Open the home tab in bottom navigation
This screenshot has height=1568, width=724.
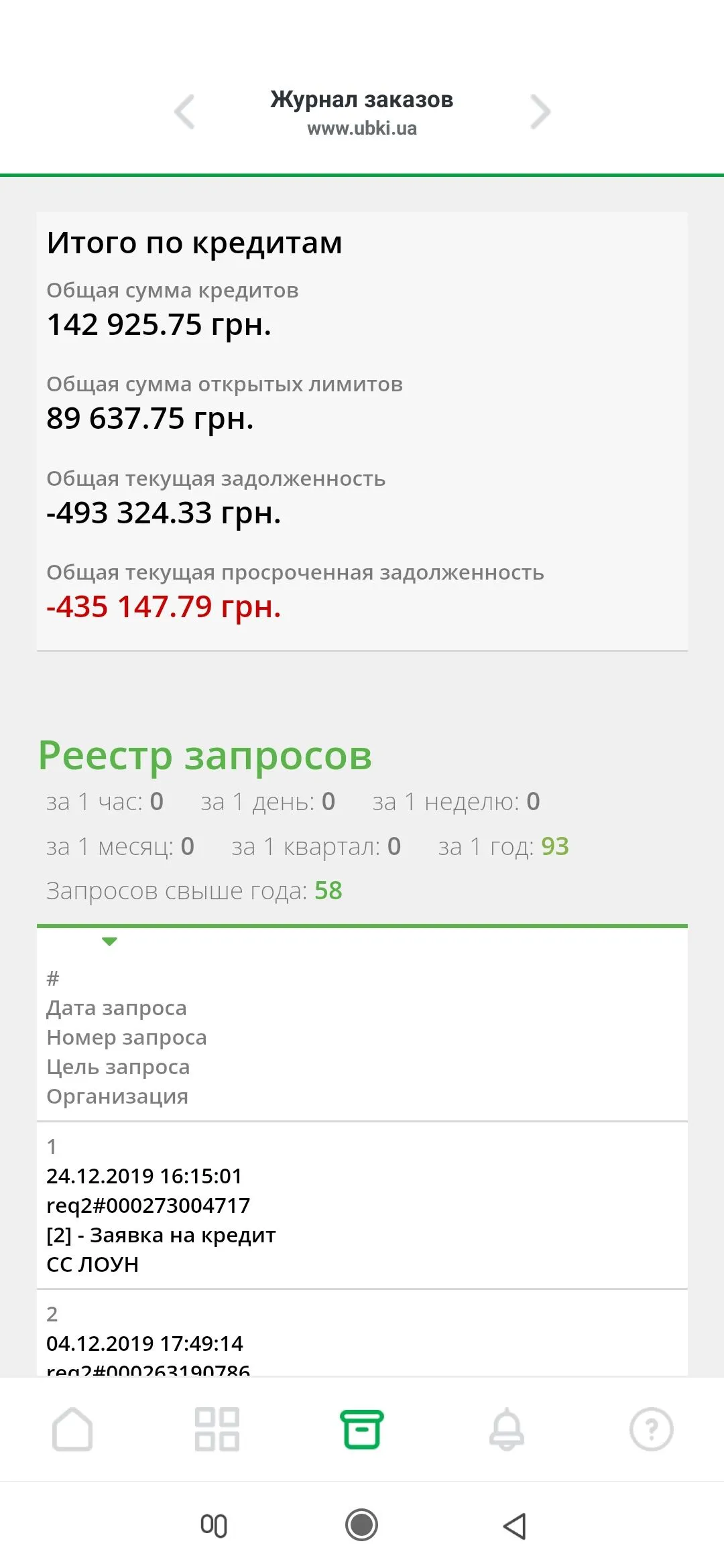(72, 1429)
